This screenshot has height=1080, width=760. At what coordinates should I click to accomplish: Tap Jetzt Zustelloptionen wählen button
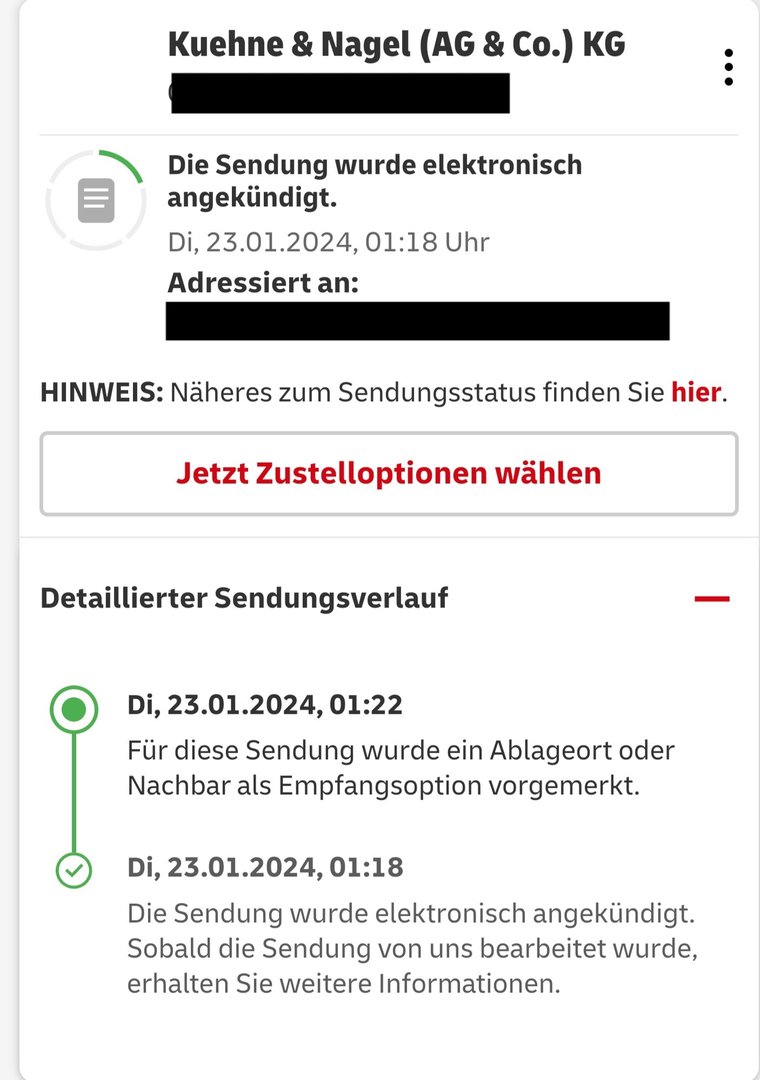click(x=389, y=473)
